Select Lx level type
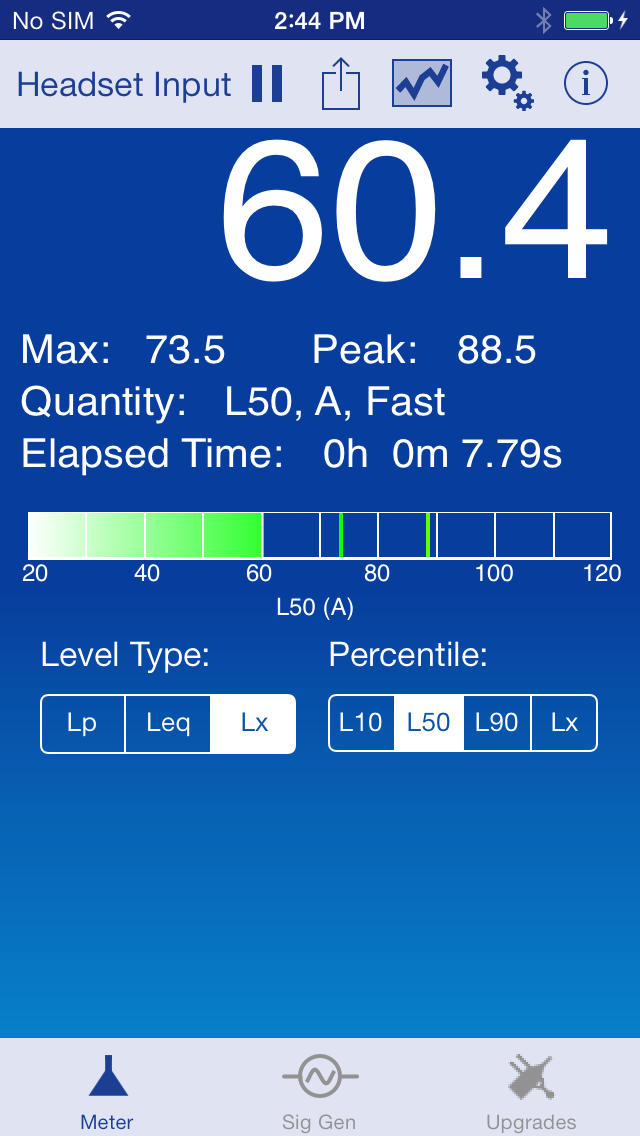Screen dimensions: 640x1136 pyautogui.click(x=253, y=724)
